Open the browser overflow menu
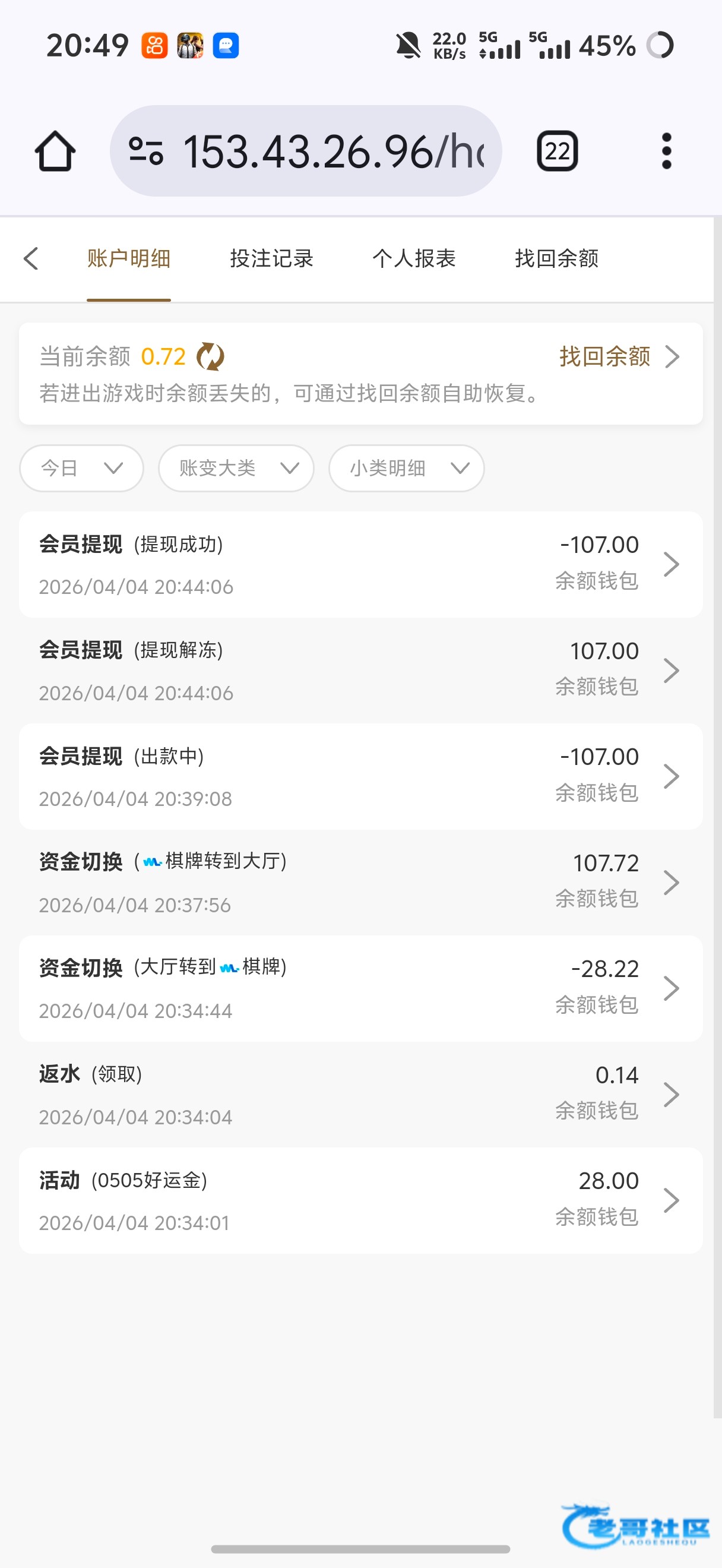The image size is (722, 1568). click(667, 151)
